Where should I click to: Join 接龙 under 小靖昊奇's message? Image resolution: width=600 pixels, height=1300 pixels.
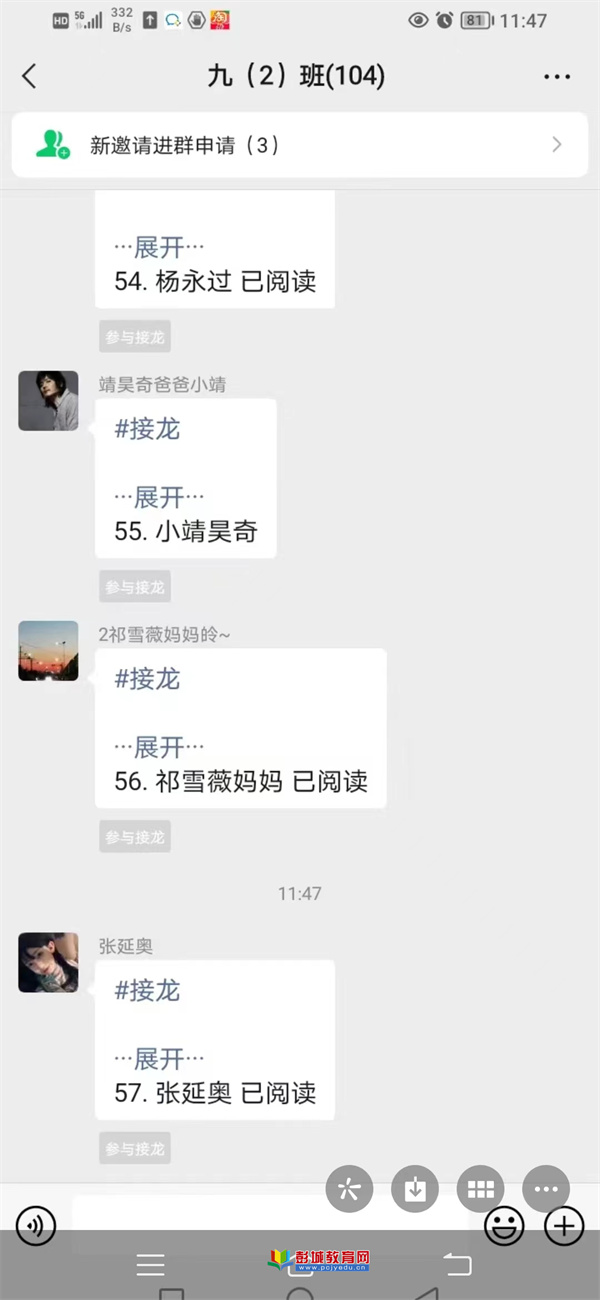135,587
